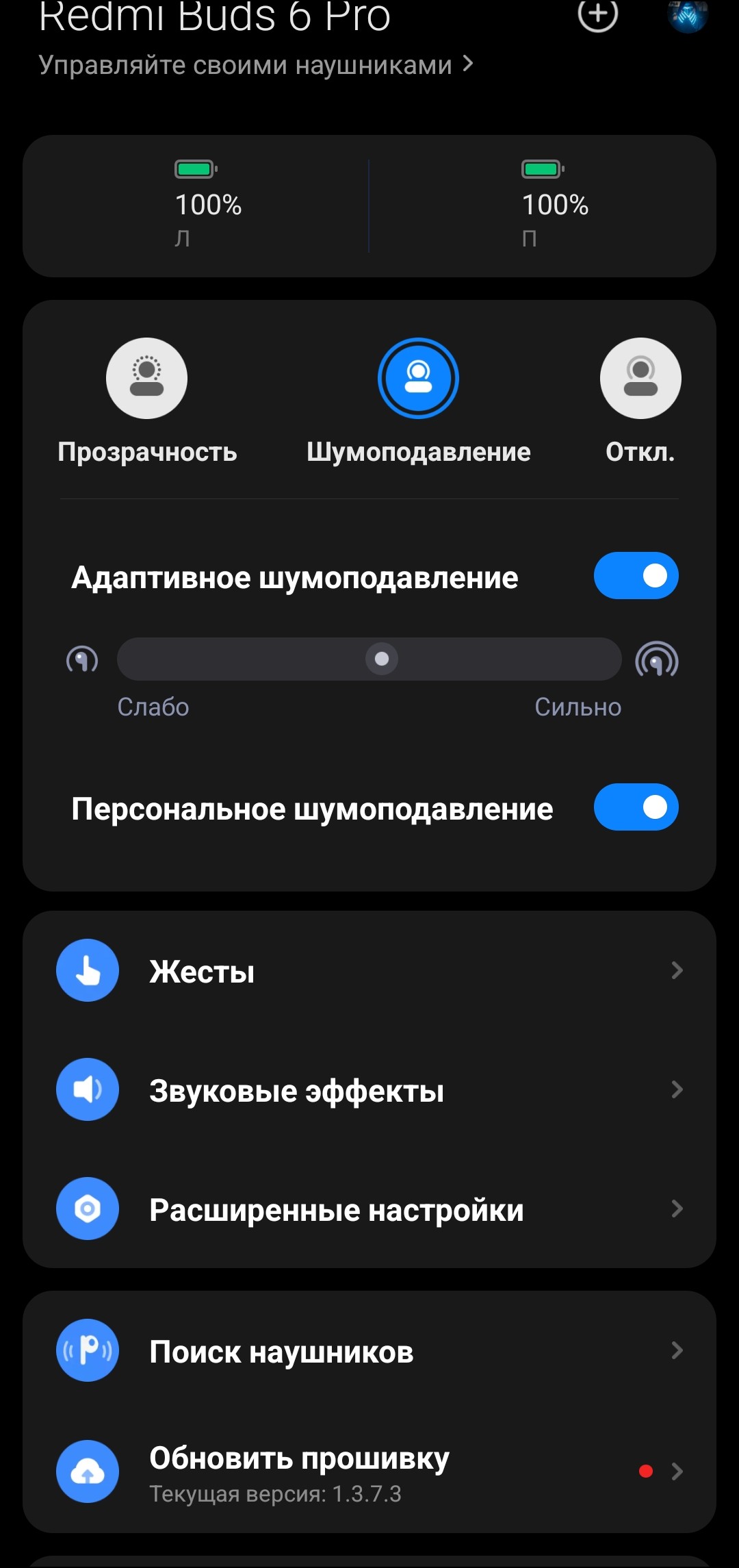
Task: Go to Расширенные настройки
Action: [369, 1209]
